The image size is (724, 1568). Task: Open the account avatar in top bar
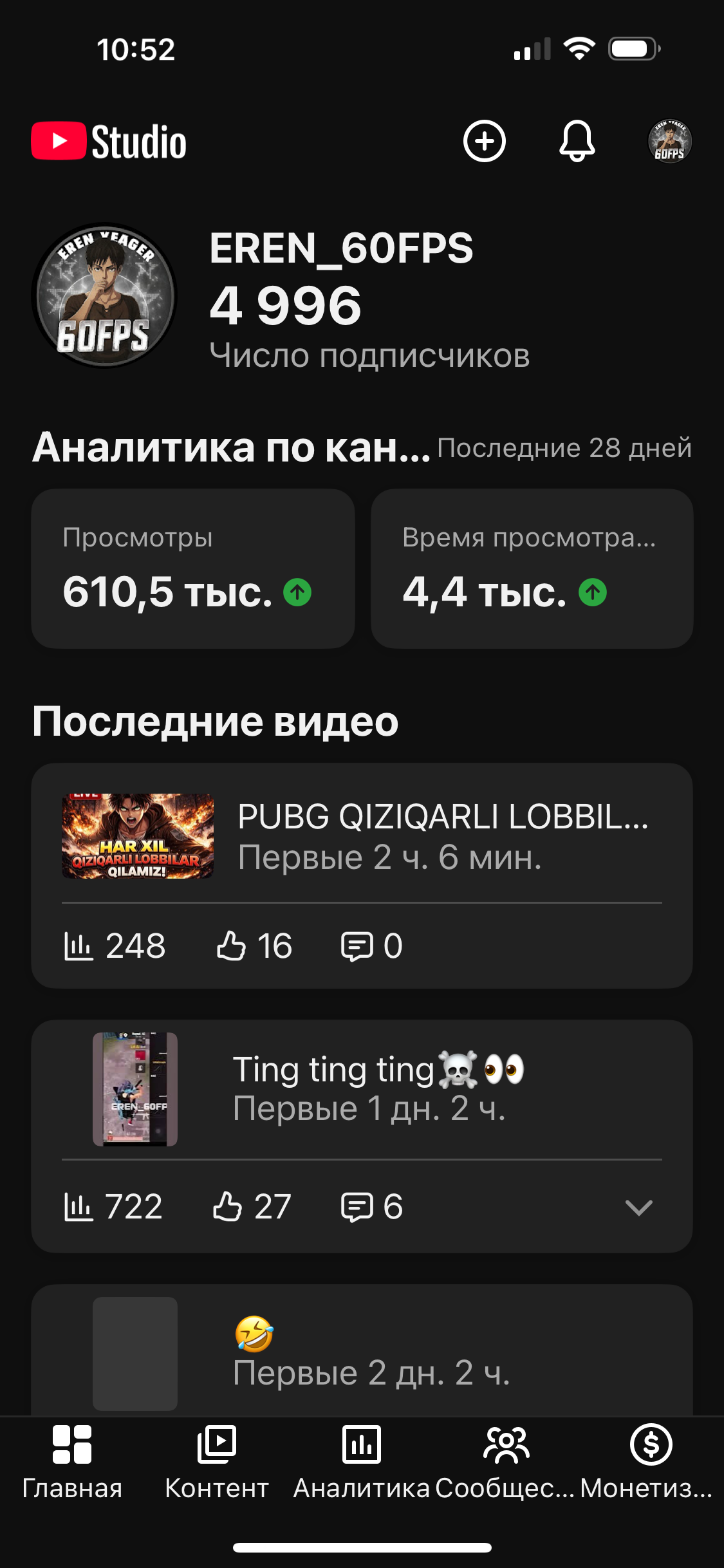click(x=669, y=141)
